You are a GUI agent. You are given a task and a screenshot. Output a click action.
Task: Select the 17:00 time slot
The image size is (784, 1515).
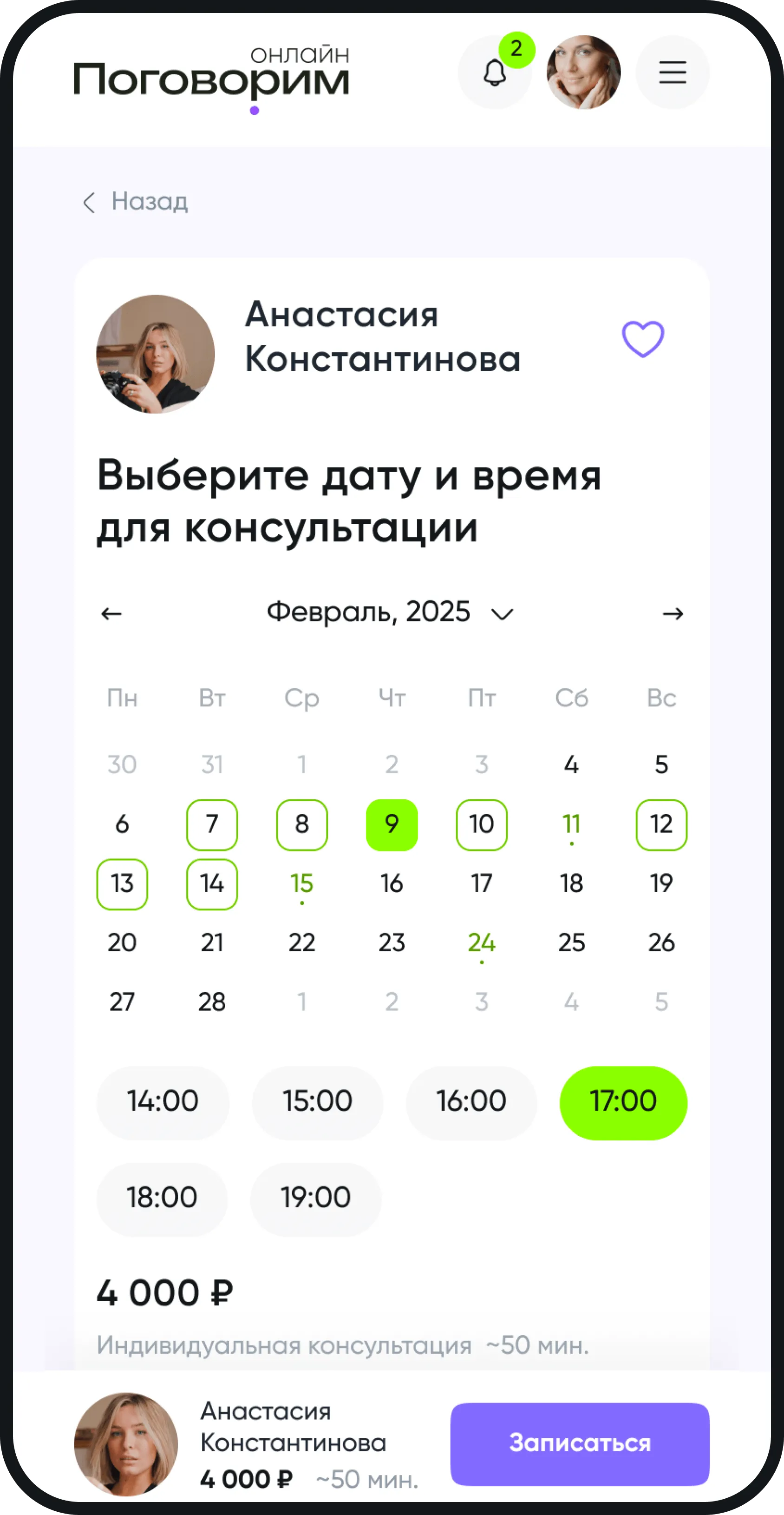623,1101
